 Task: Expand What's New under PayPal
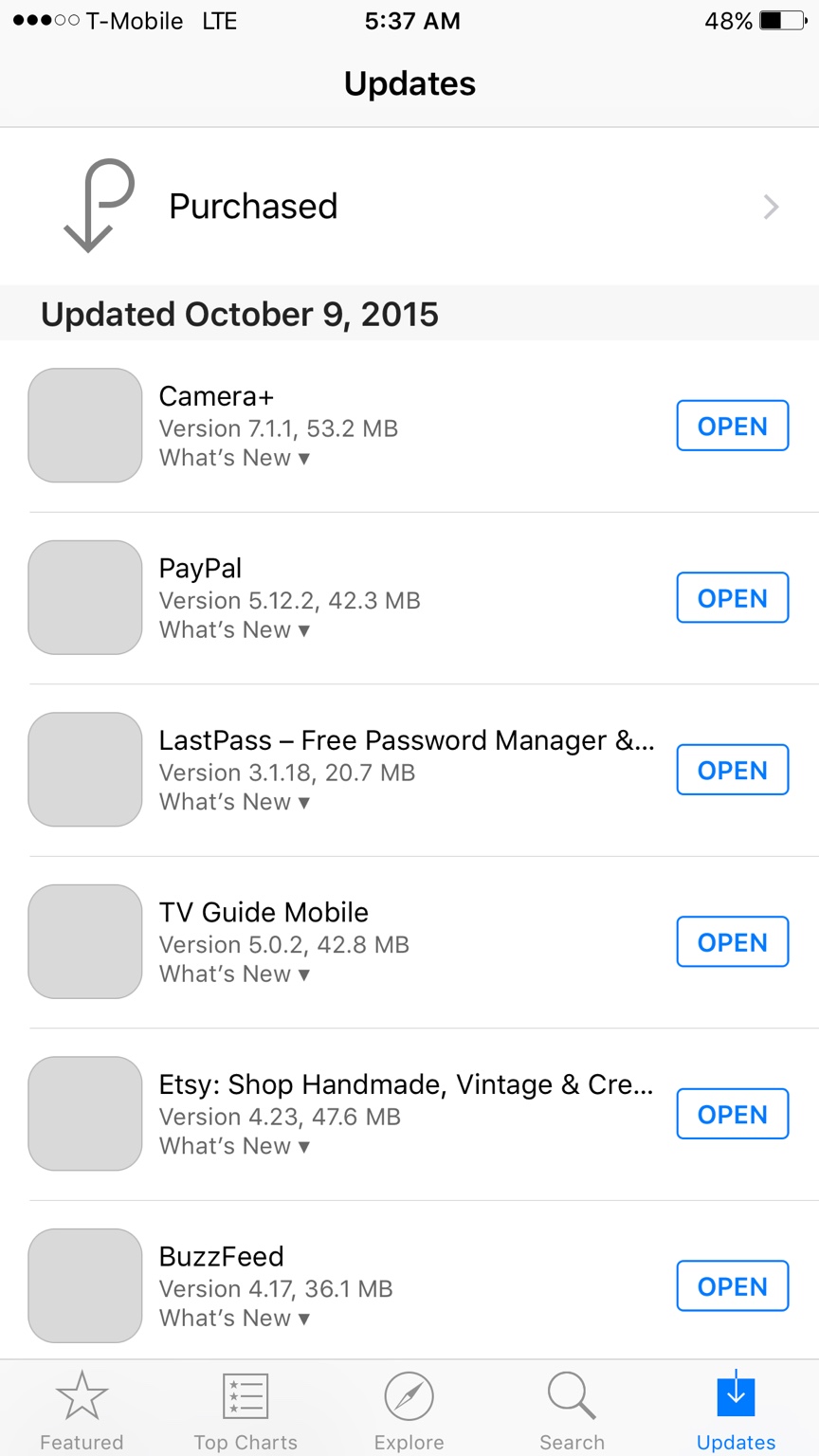234,630
